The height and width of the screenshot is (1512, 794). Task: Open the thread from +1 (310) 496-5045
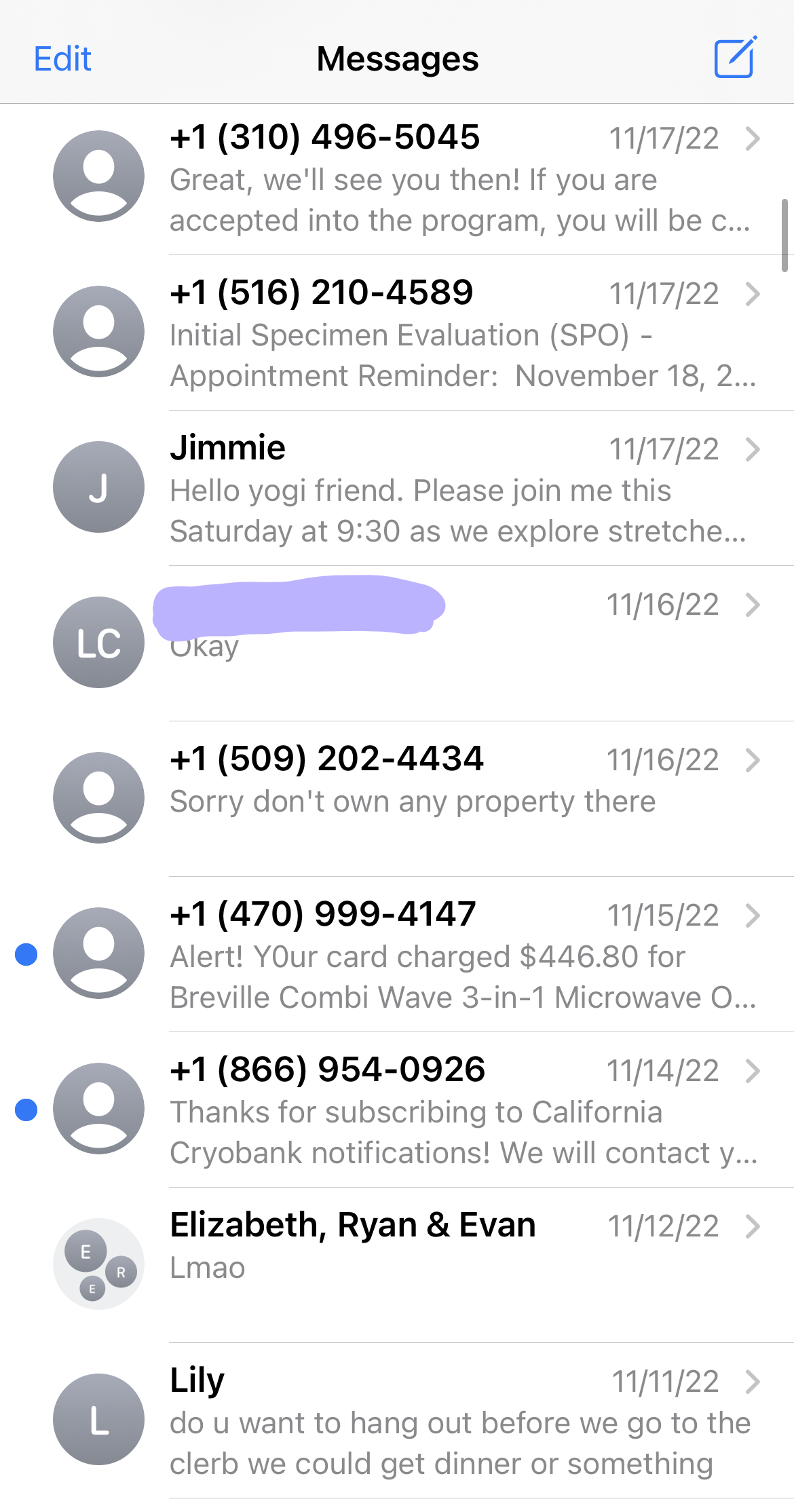click(x=448, y=179)
